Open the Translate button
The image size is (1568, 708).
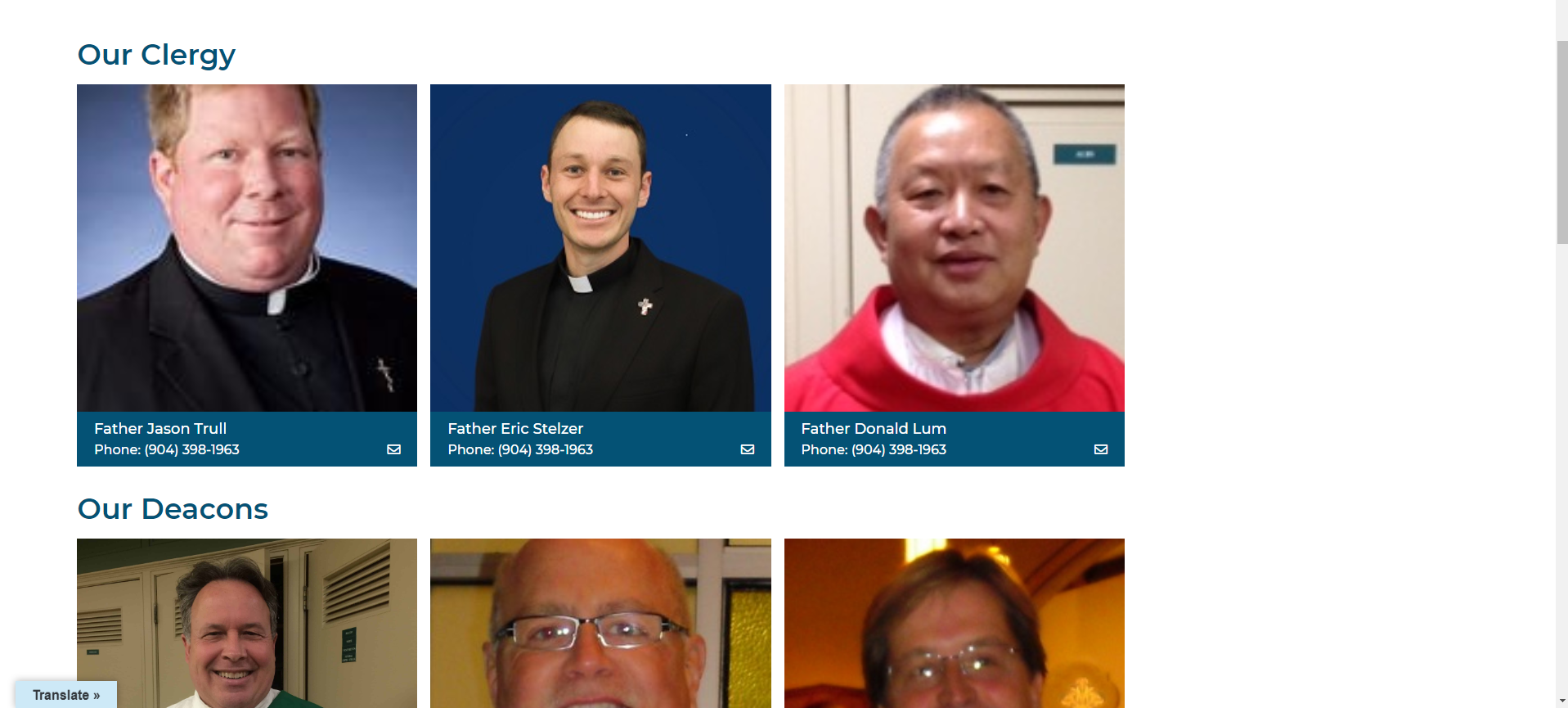click(x=65, y=695)
